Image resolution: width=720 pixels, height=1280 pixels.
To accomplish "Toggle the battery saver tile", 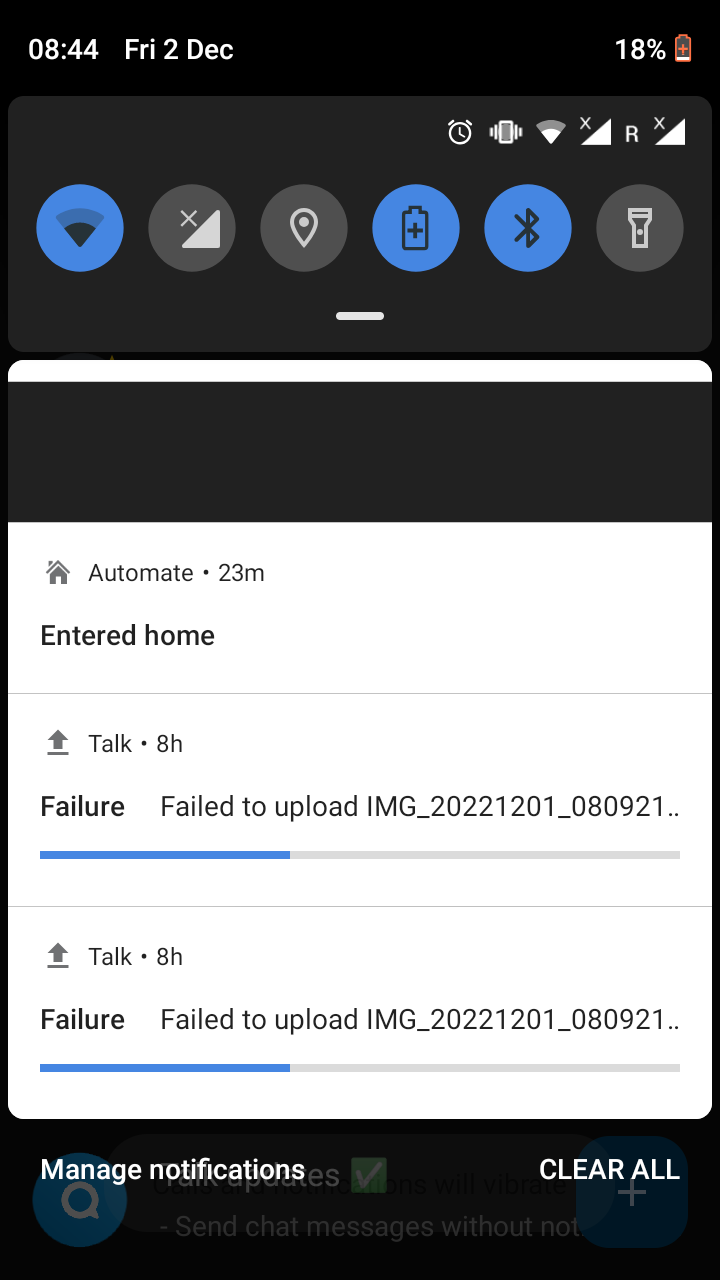I will coord(416,228).
